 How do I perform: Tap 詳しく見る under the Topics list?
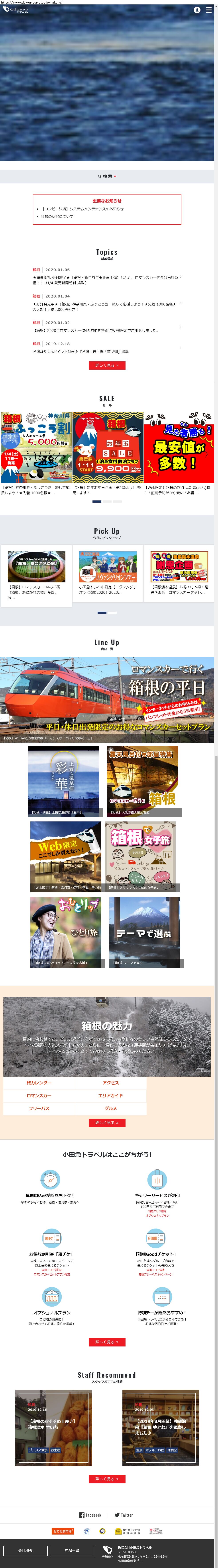[x=107, y=365]
